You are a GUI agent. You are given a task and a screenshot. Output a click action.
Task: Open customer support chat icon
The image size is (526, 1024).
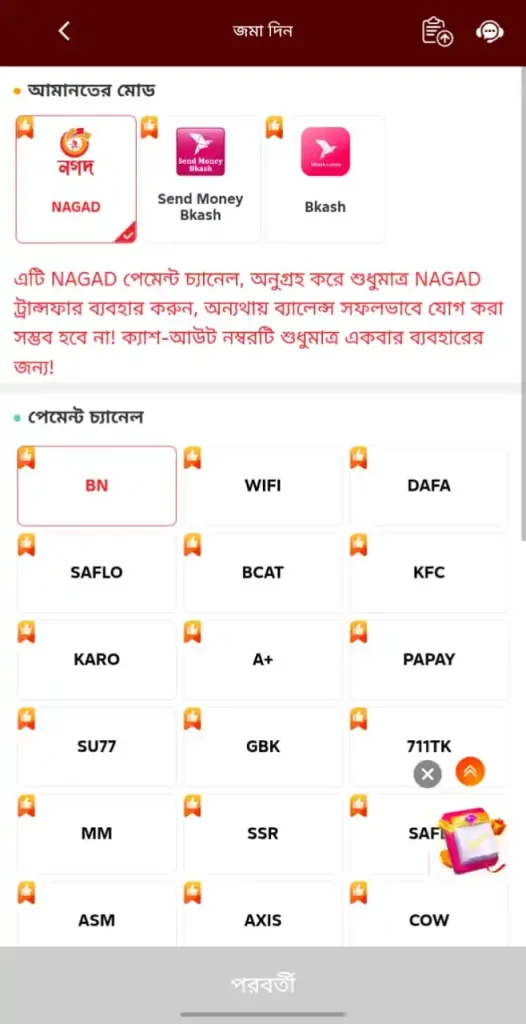pyautogui.click(x=489, y=31)
